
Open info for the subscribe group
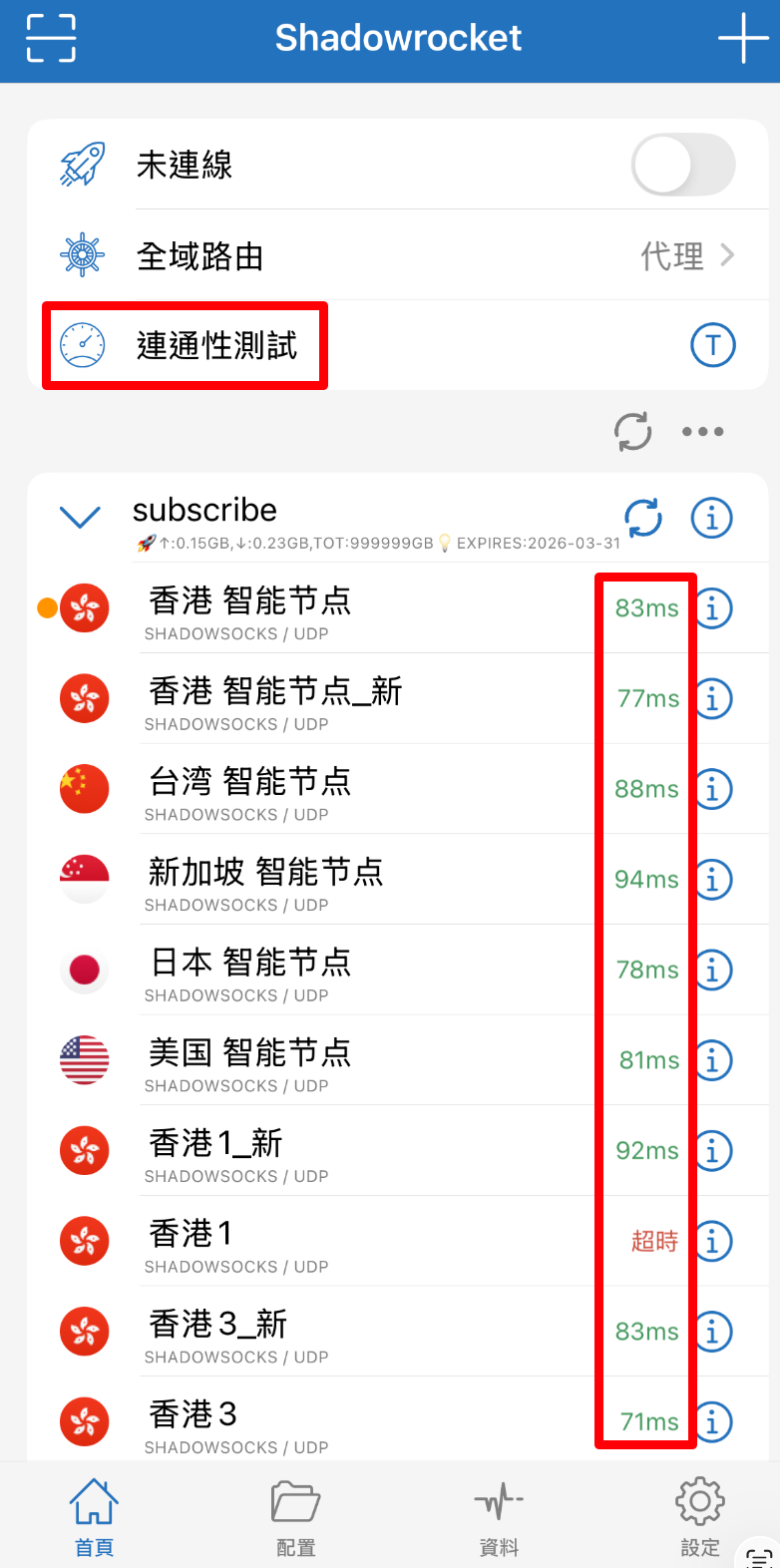712,518
